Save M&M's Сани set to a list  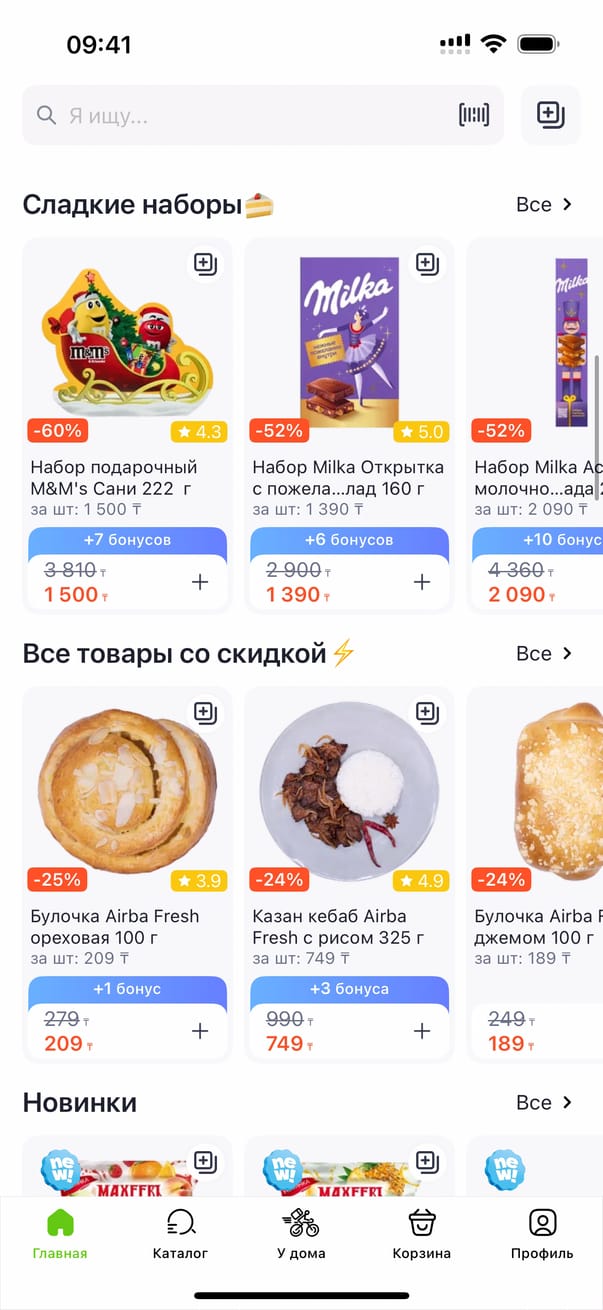coord(205,264)
